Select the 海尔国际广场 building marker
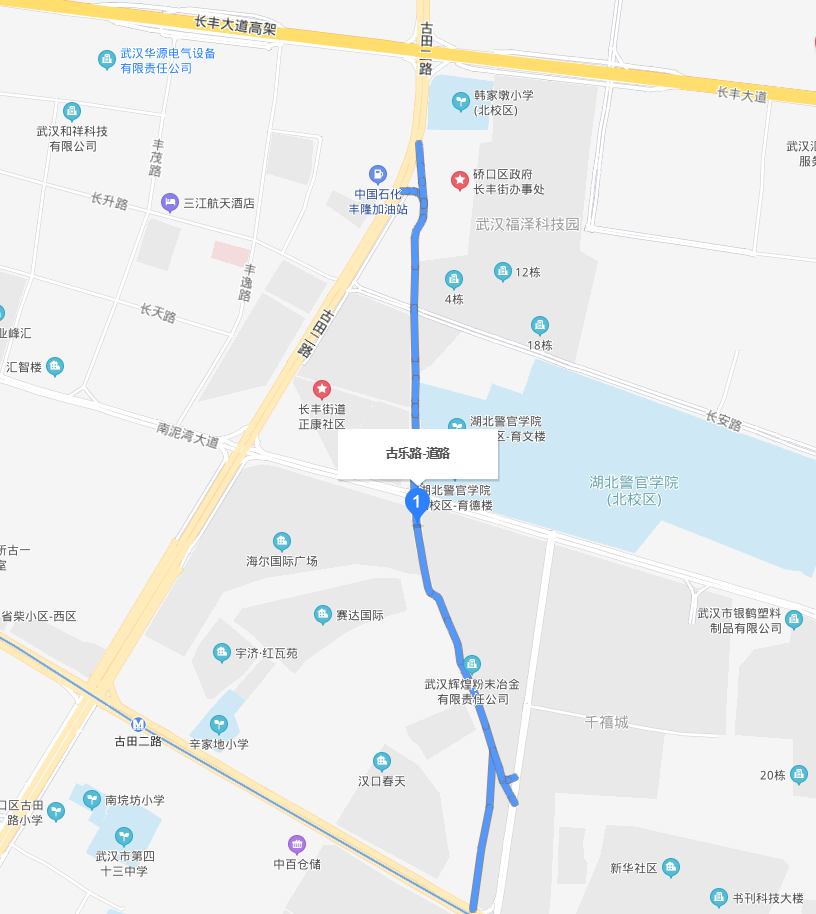This screenshot has width=816, height=914. (x=282, y=542)
